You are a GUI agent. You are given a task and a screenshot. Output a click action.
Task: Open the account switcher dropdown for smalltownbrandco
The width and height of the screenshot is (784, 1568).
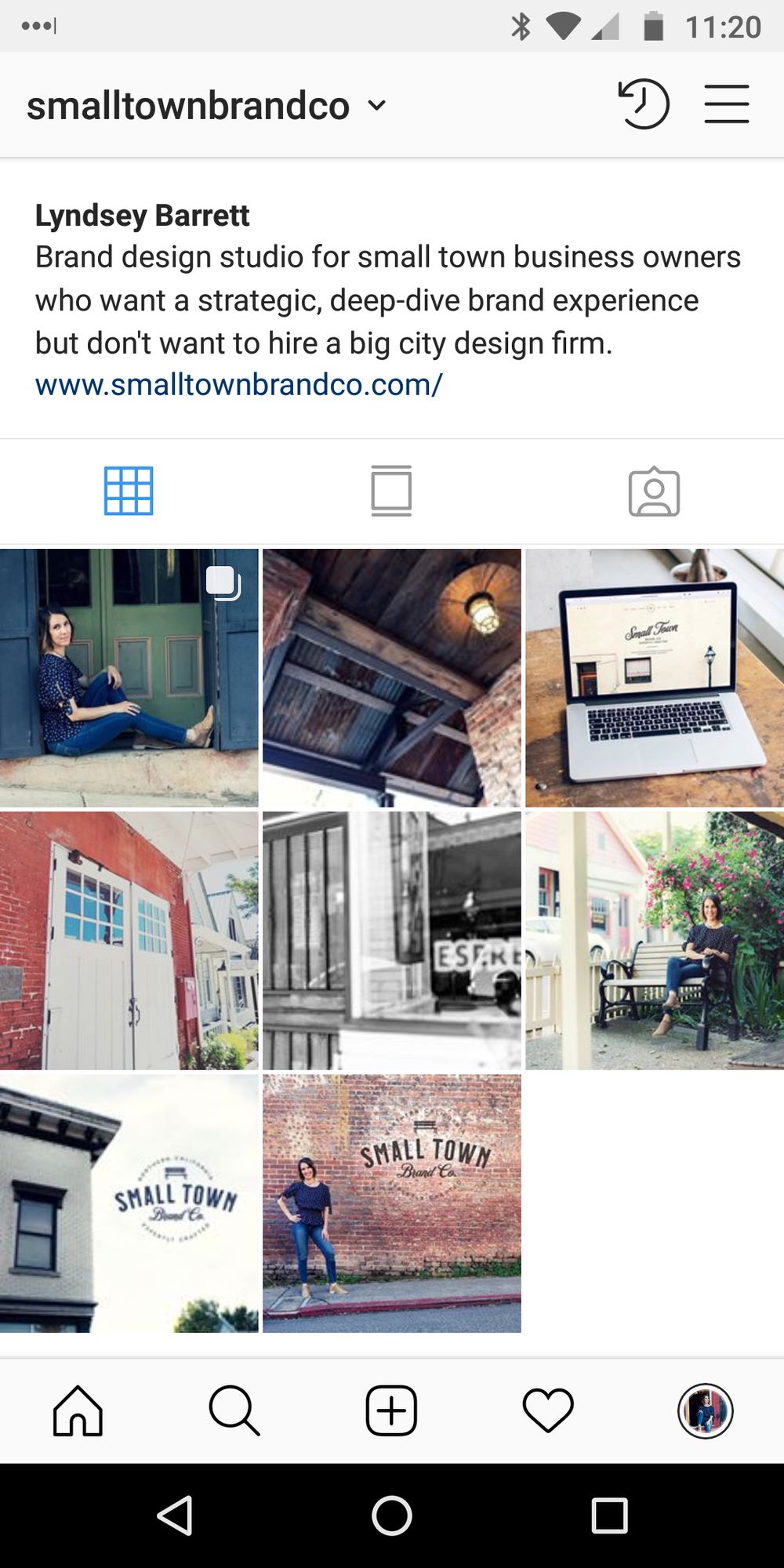376,105
